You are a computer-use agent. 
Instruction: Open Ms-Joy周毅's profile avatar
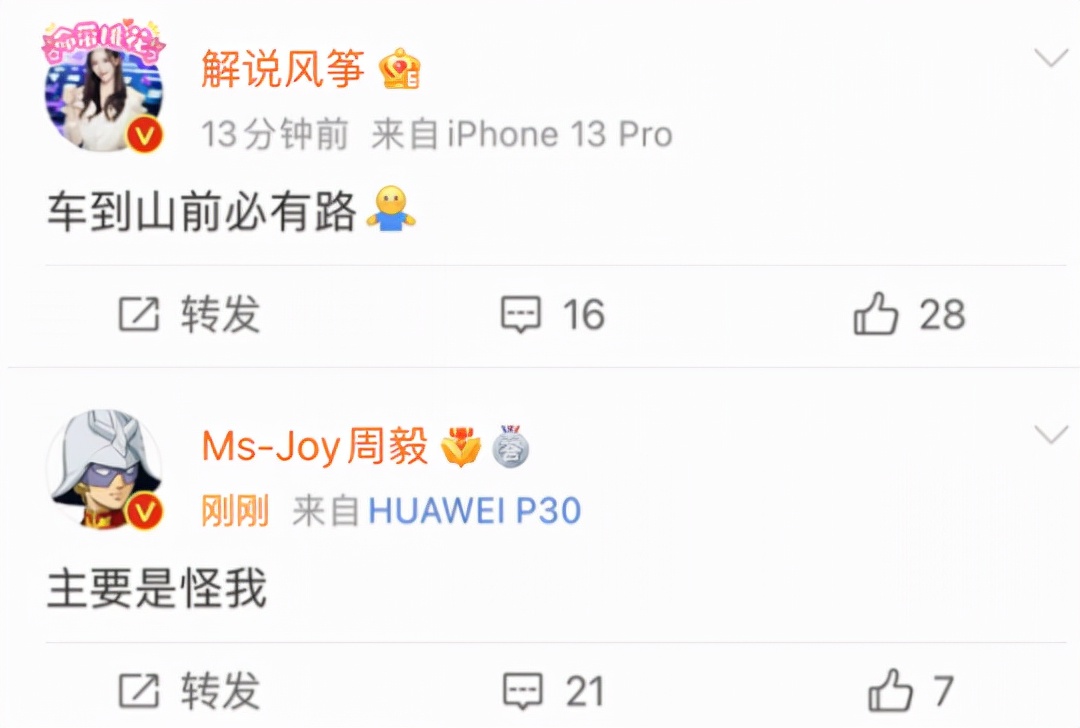[x=103, y=470]
